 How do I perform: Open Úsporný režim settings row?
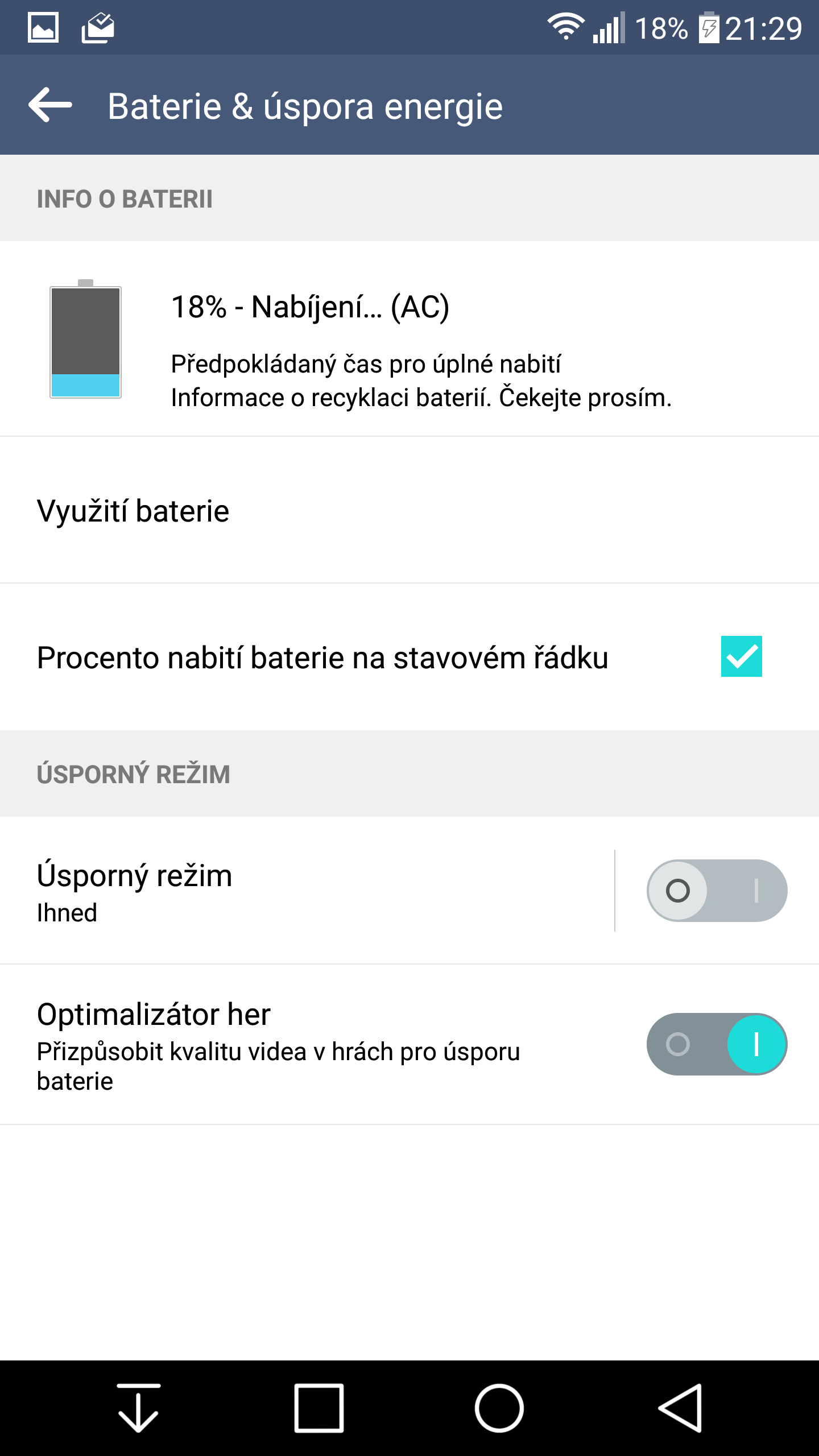coord(307,891)
